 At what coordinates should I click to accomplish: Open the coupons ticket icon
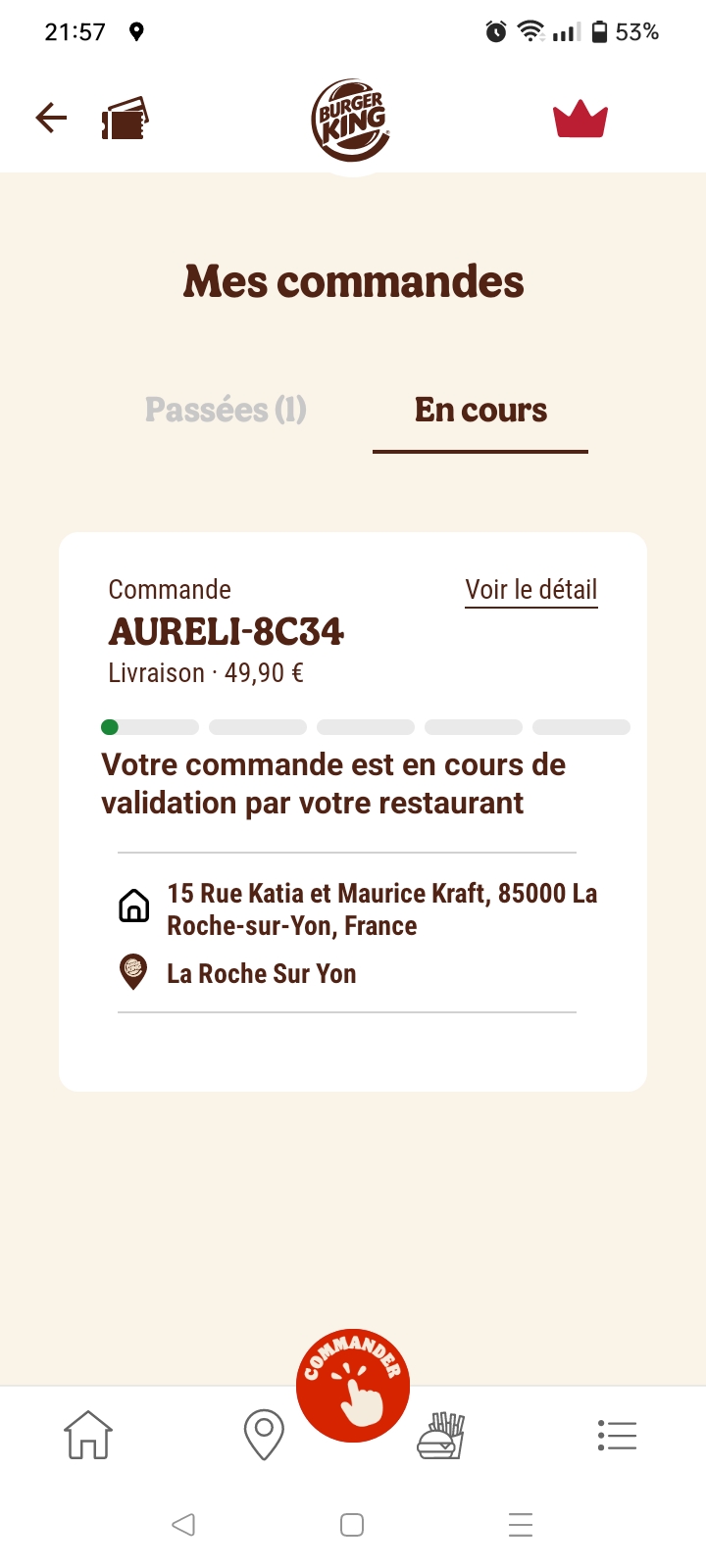(x=125, y=120)
